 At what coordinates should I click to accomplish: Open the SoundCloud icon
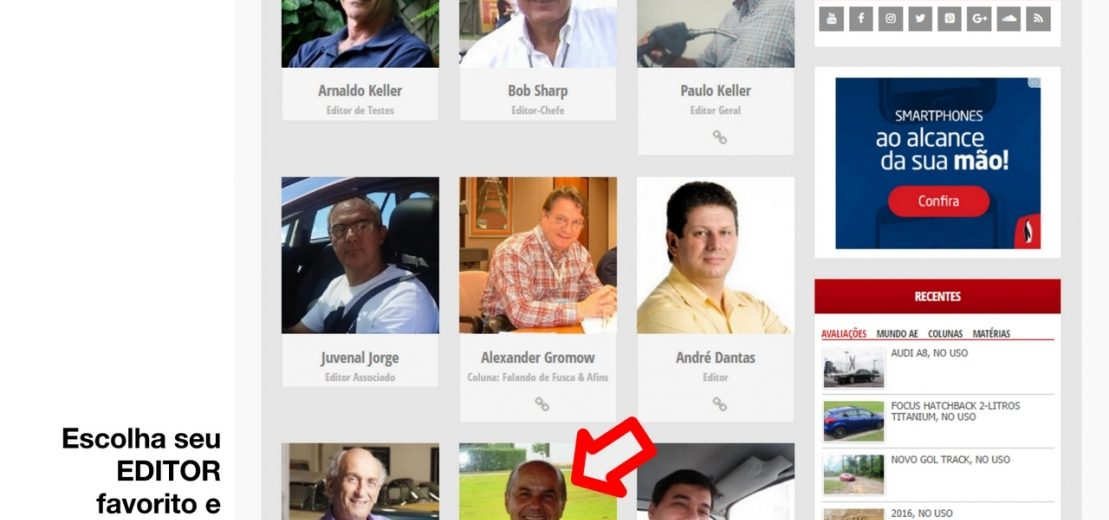click(x=1008, y=18)
